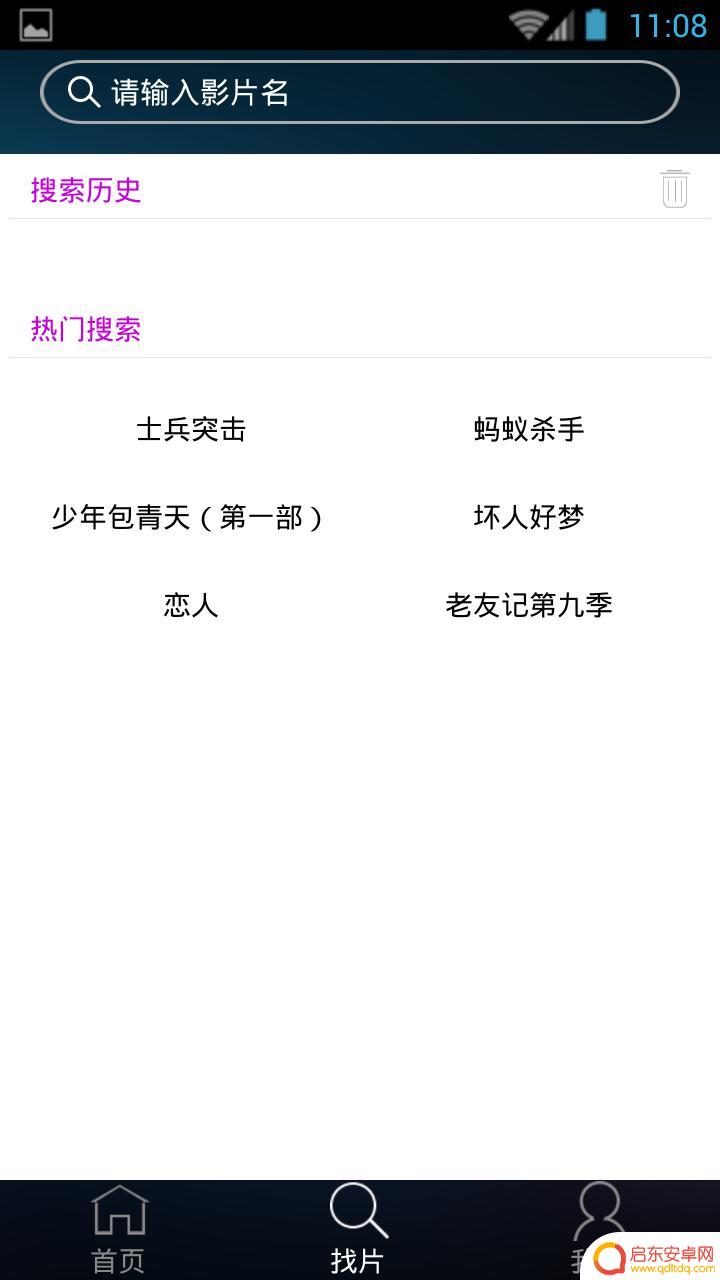Image resolution: width=720 pixels, height=1280 pixels.
Task: Clear search history with the trash icon
Action: click(675, 188)
